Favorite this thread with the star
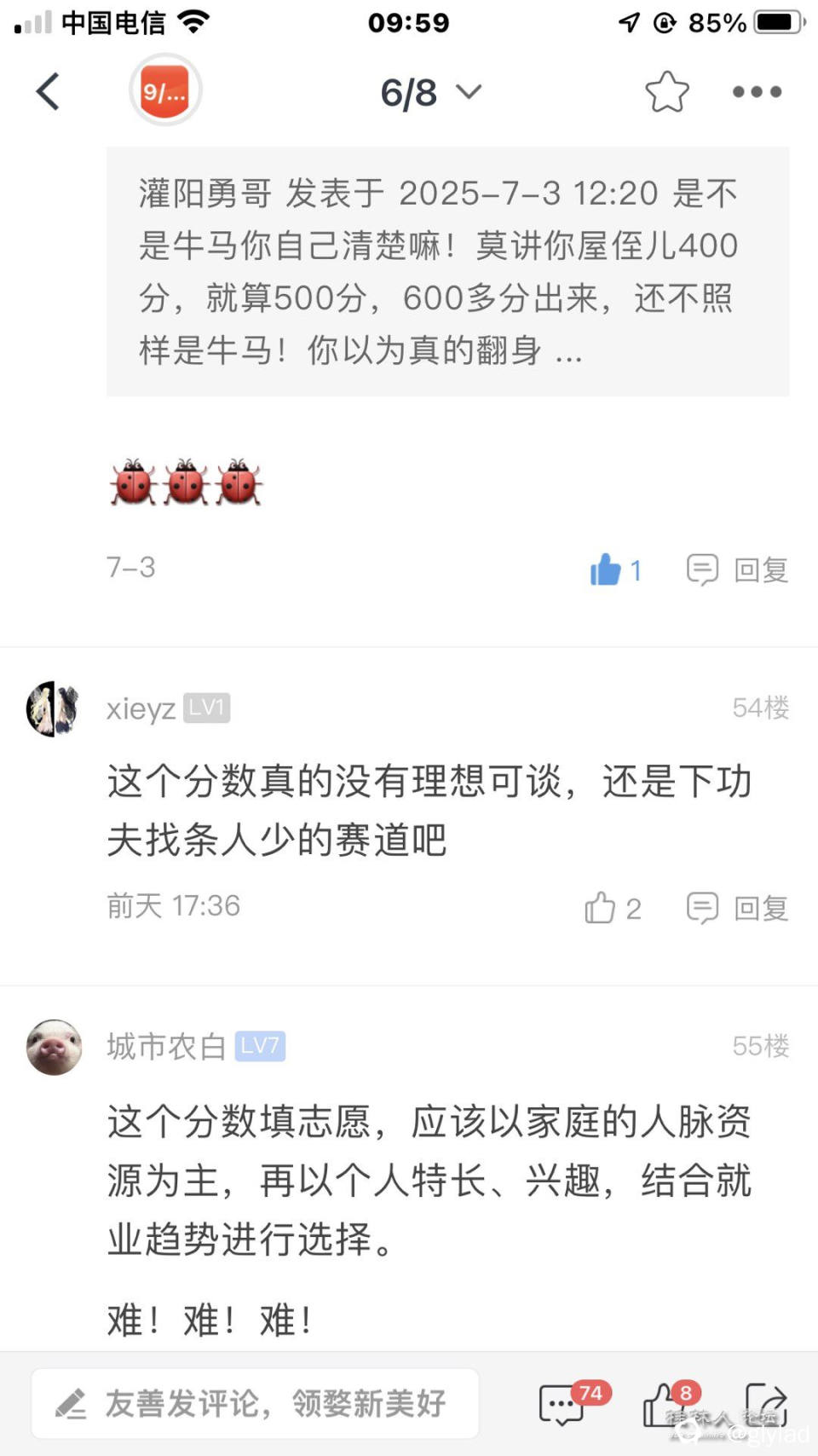The width and height of the screenshot is (818, 1456). [x=666, y=92]
